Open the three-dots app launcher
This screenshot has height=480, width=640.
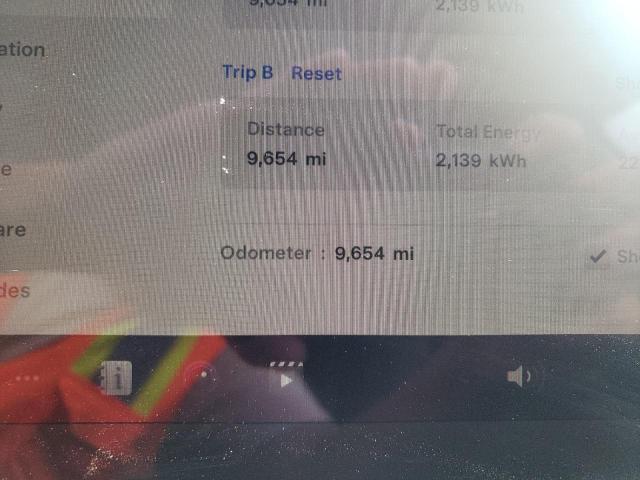click(26, 378)
